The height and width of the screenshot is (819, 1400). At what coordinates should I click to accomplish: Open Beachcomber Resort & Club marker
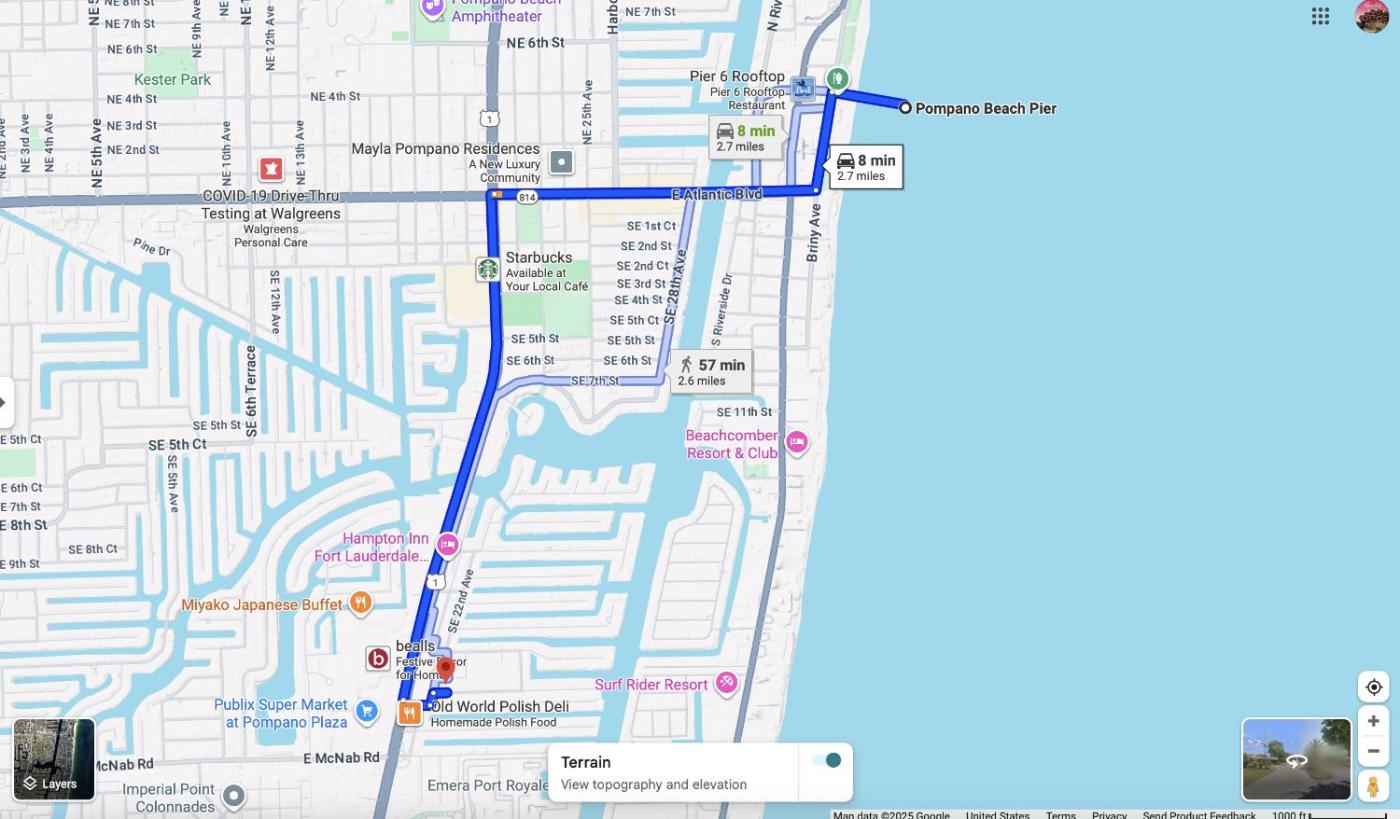click(x=796, y=442)
